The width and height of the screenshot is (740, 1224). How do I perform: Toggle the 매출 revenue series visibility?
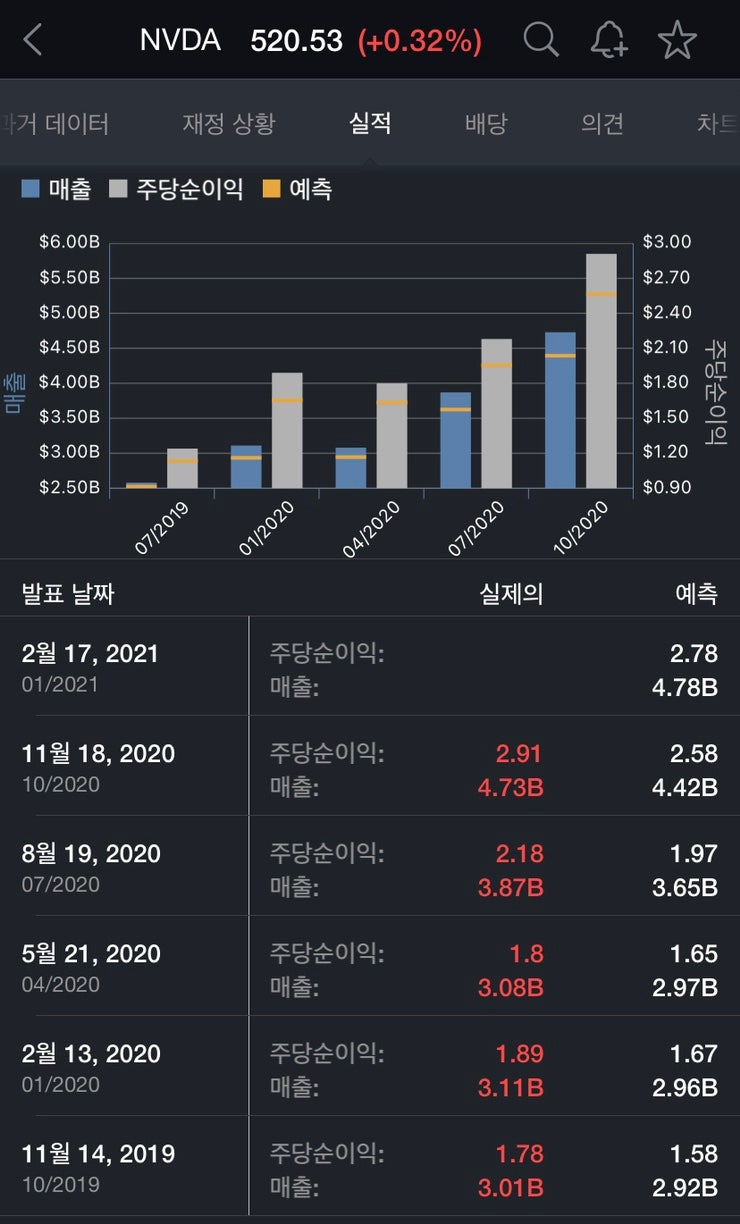tap(54, 188)
